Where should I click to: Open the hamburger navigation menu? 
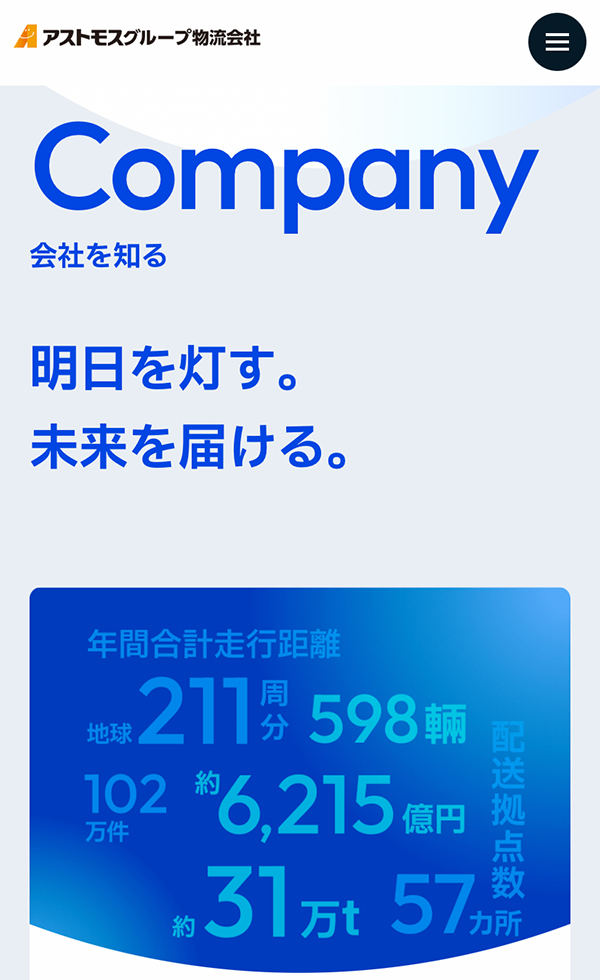click(557, 42)
